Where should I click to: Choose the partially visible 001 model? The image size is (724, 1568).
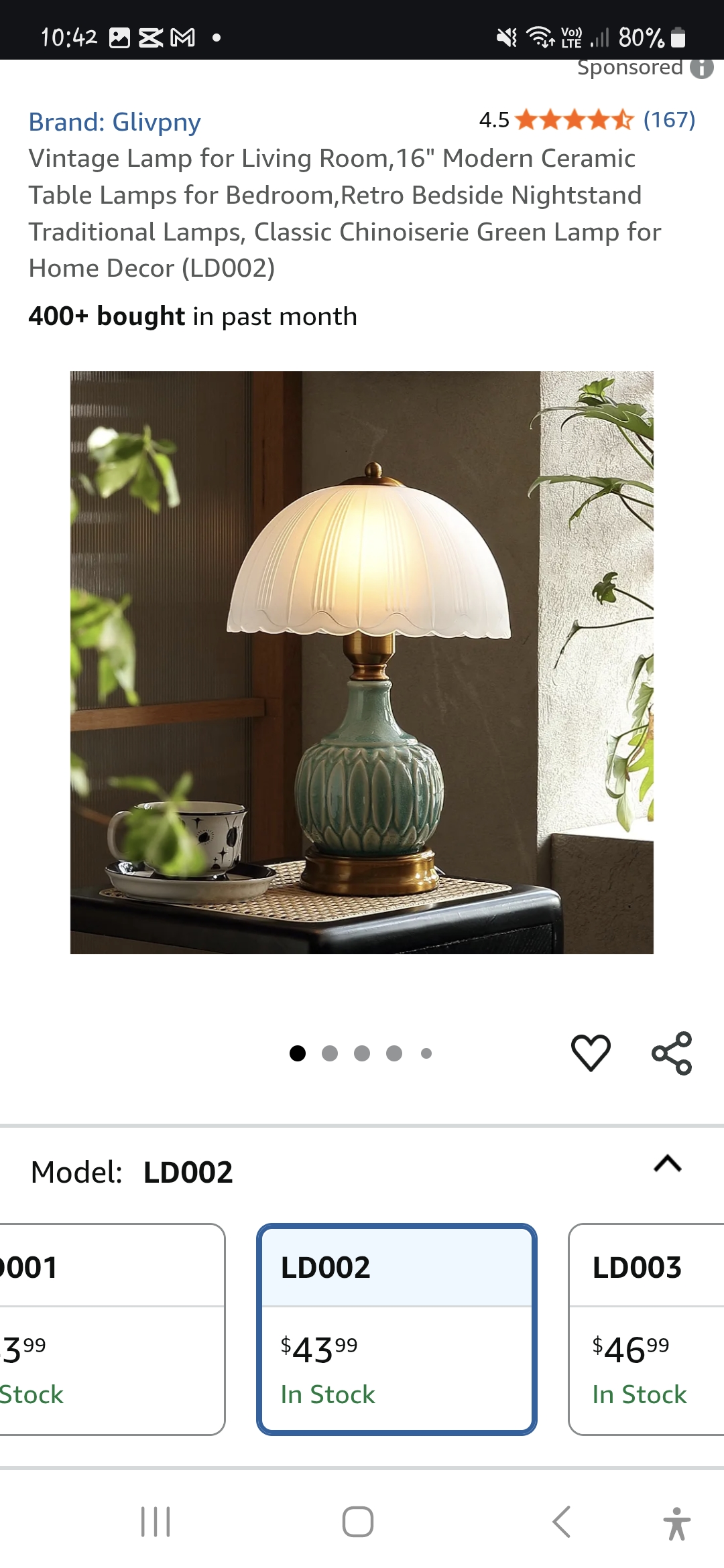(x=111, y=1329)
